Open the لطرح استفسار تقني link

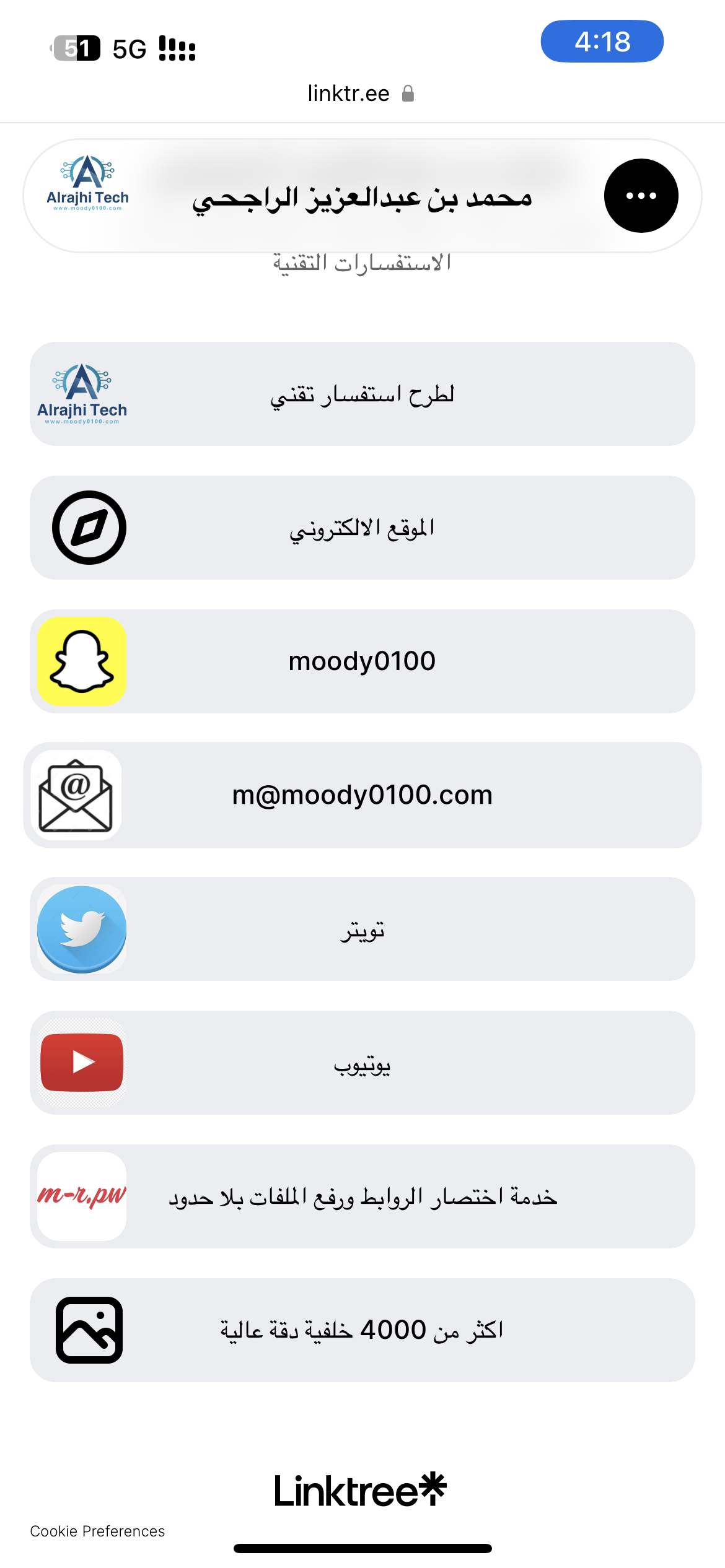click(x=362, y=394)
